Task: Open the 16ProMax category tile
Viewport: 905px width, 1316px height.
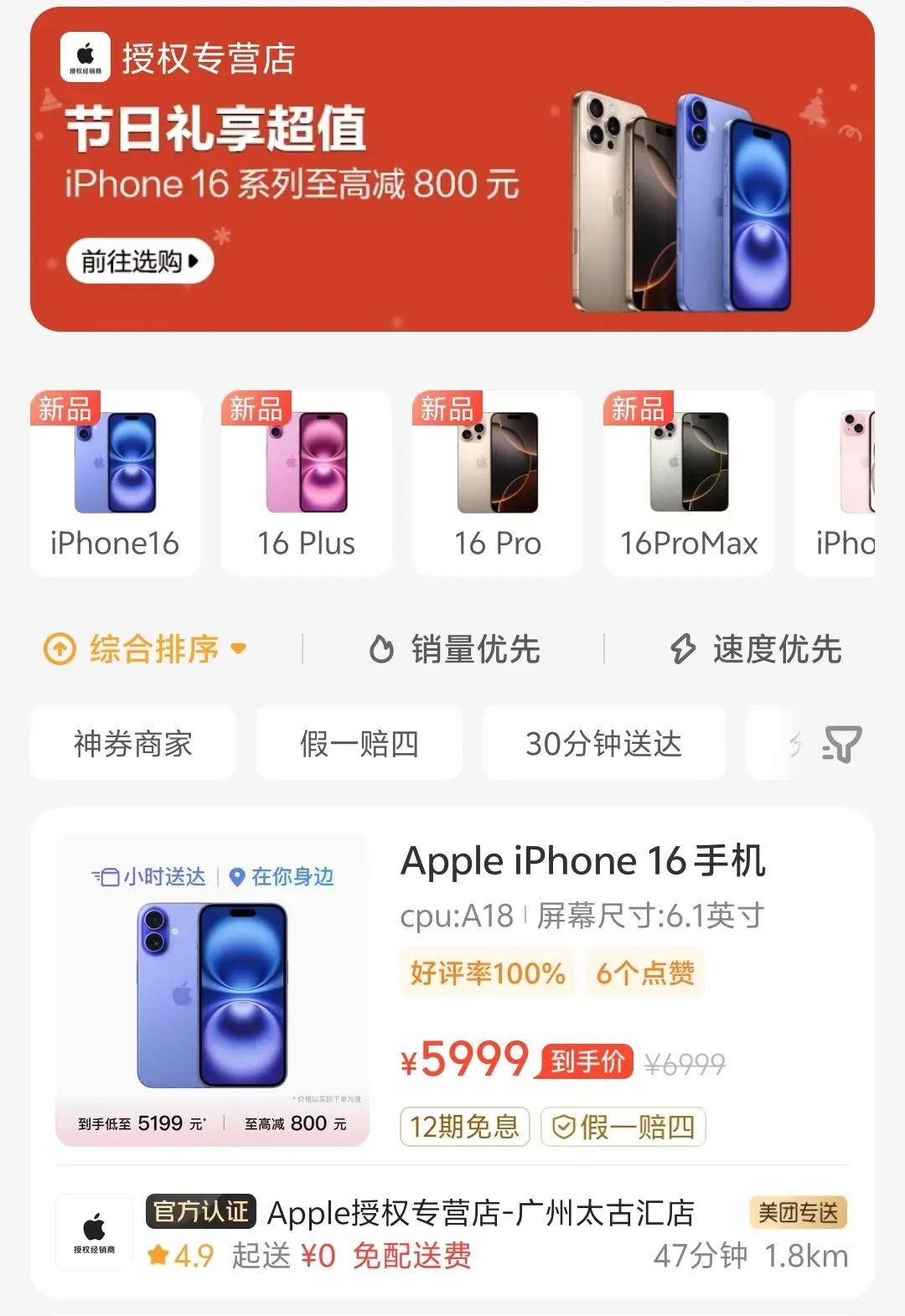Action: [x=688, y=483]
